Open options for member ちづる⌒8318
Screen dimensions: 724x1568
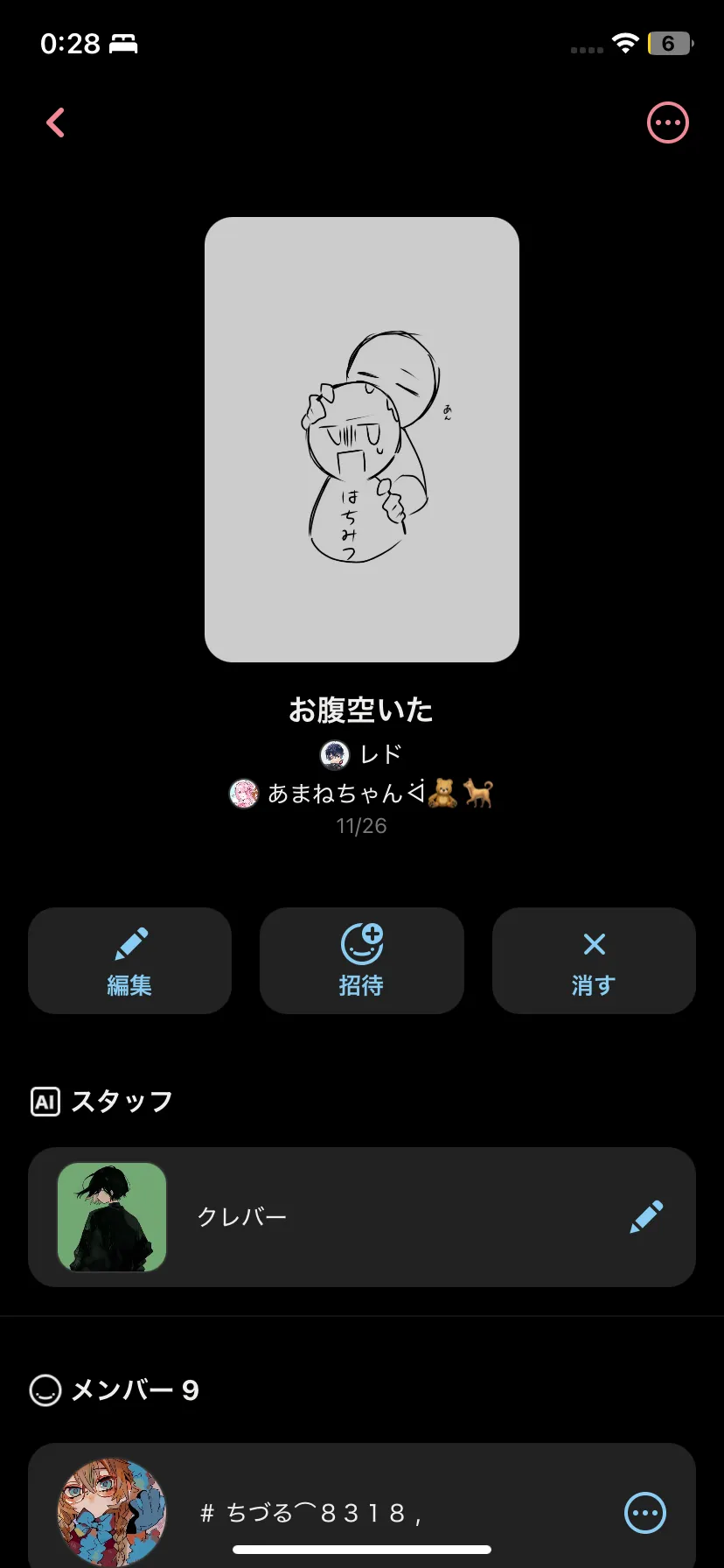(x=645, y=1512)
